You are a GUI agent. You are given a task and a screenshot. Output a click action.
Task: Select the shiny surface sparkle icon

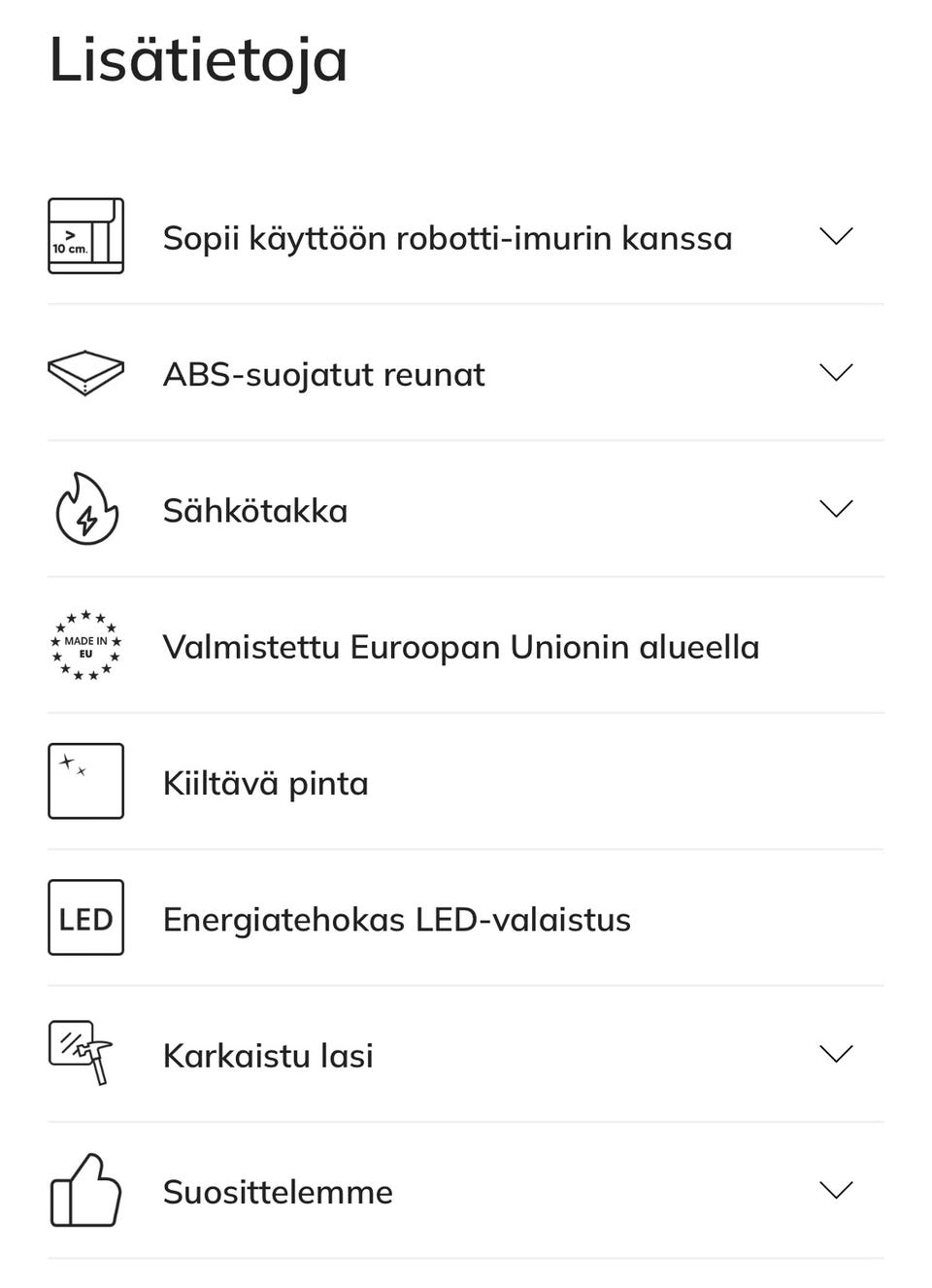[85, 781]
